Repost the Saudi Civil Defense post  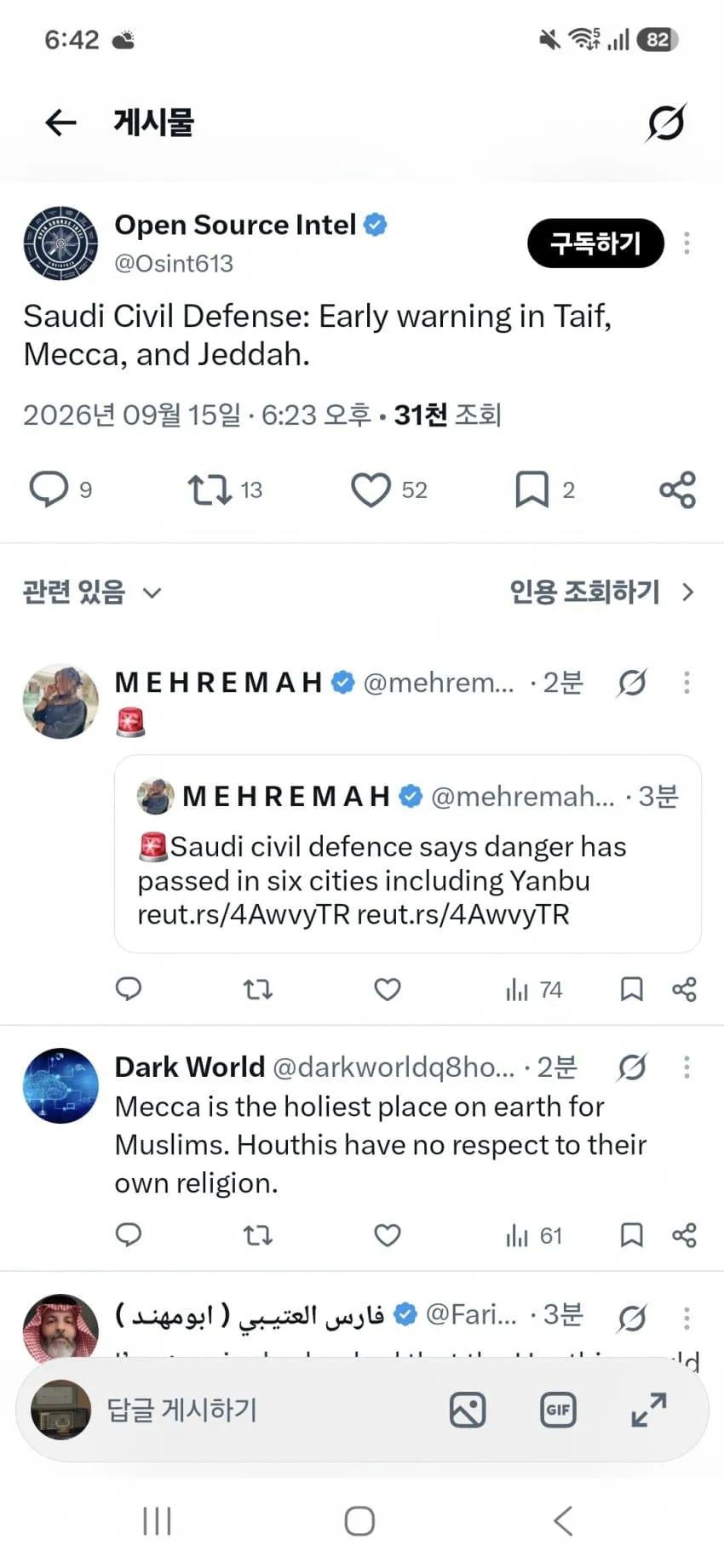[x=210, y=489]
